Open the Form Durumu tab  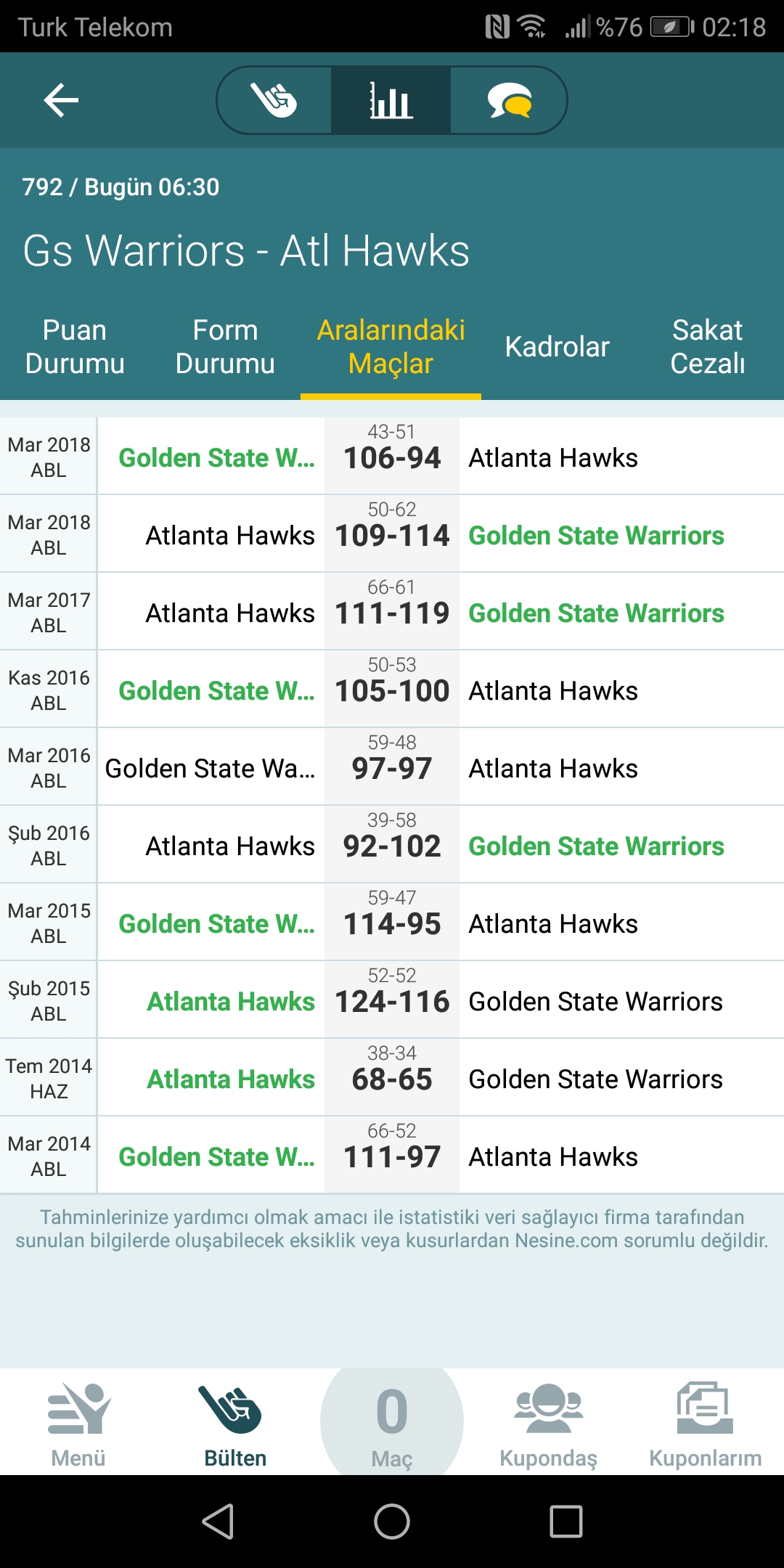point(225,347)
